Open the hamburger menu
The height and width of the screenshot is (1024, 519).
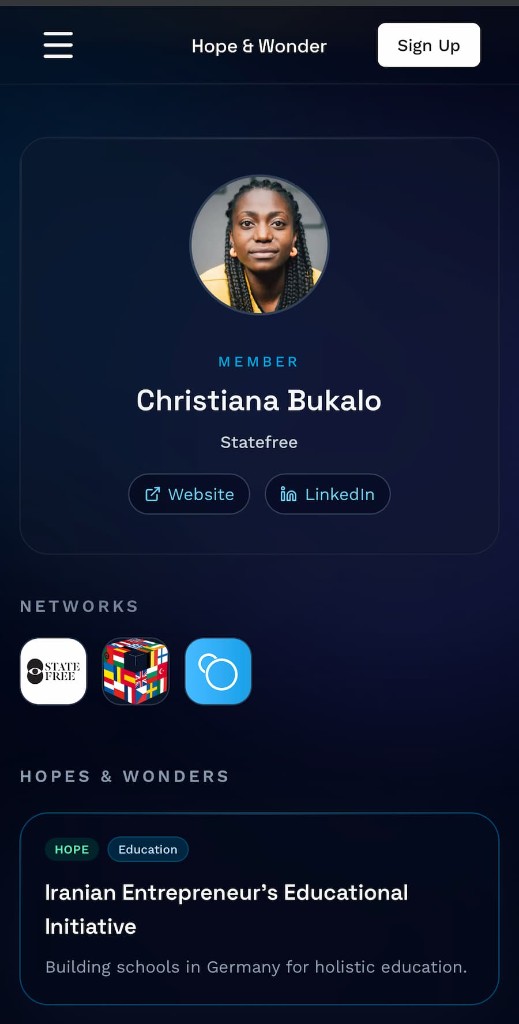[58, 45]
